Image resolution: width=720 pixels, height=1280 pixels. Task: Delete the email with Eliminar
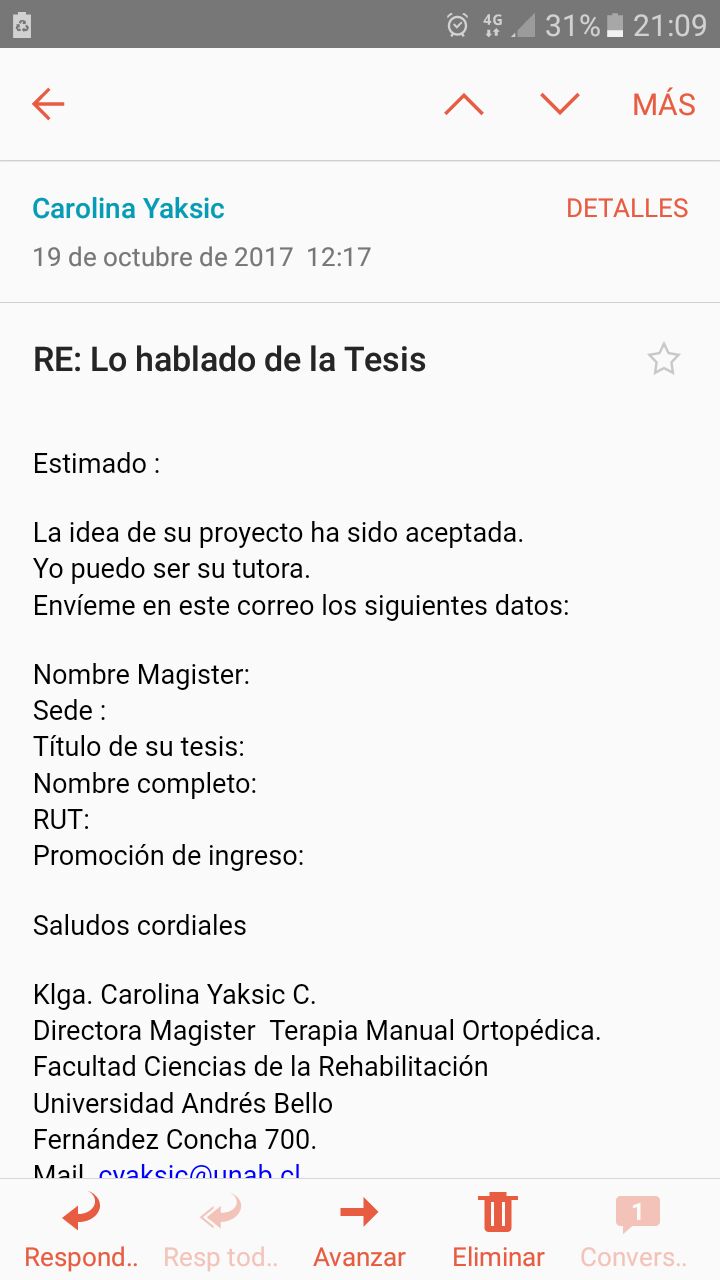pos(498,1232)
